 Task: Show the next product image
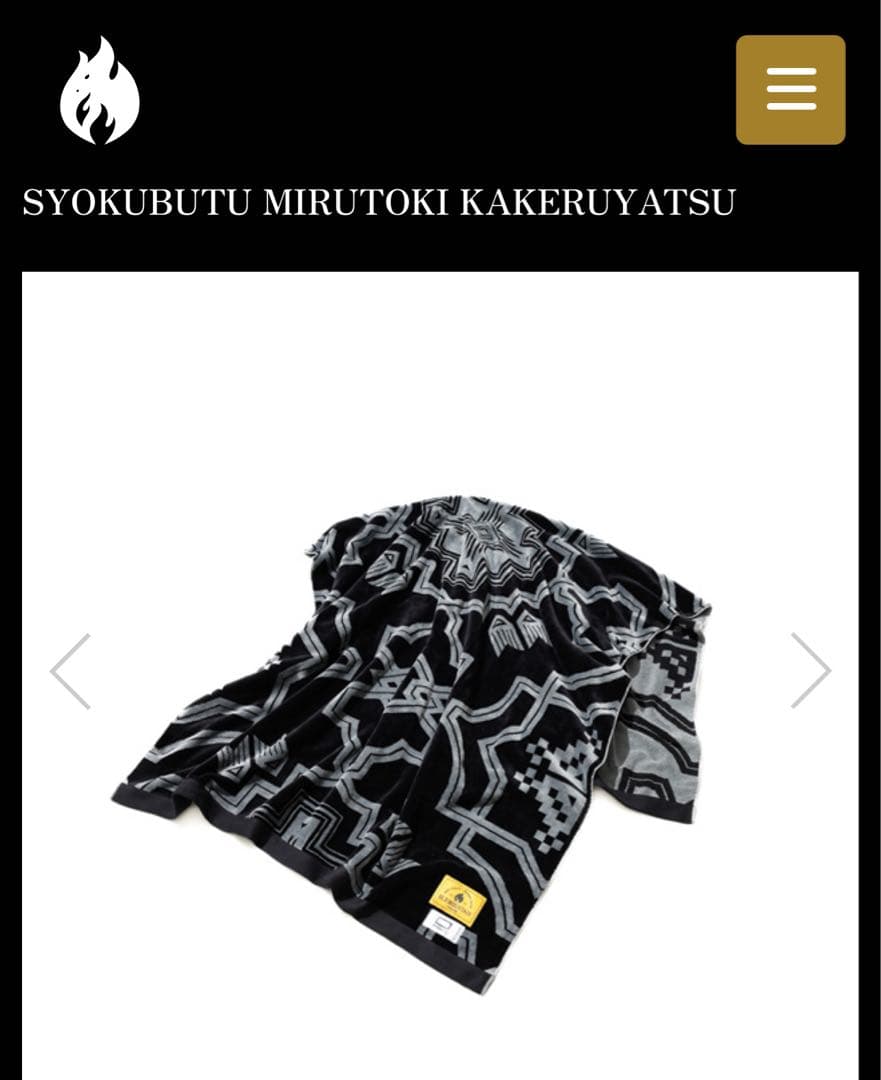tap(810, 671)
